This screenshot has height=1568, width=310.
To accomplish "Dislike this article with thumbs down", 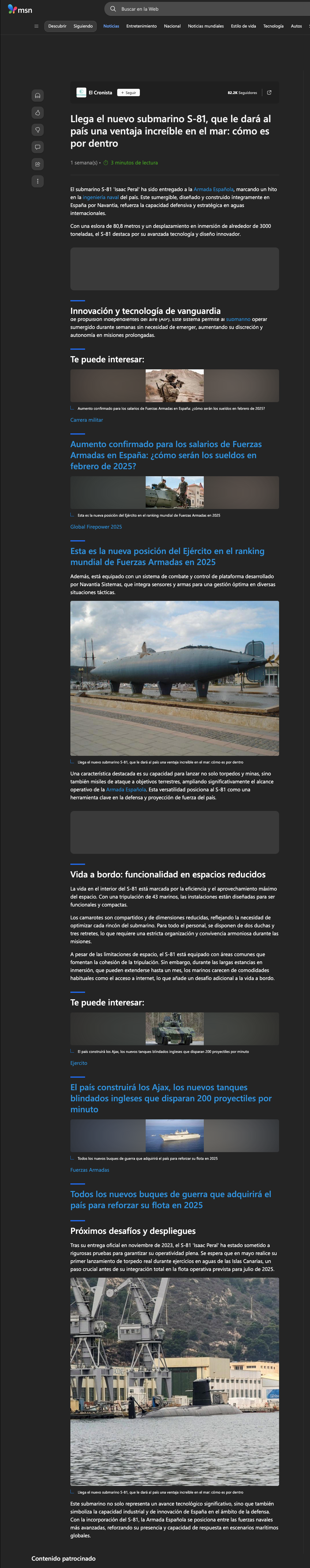I will (38, 130).
